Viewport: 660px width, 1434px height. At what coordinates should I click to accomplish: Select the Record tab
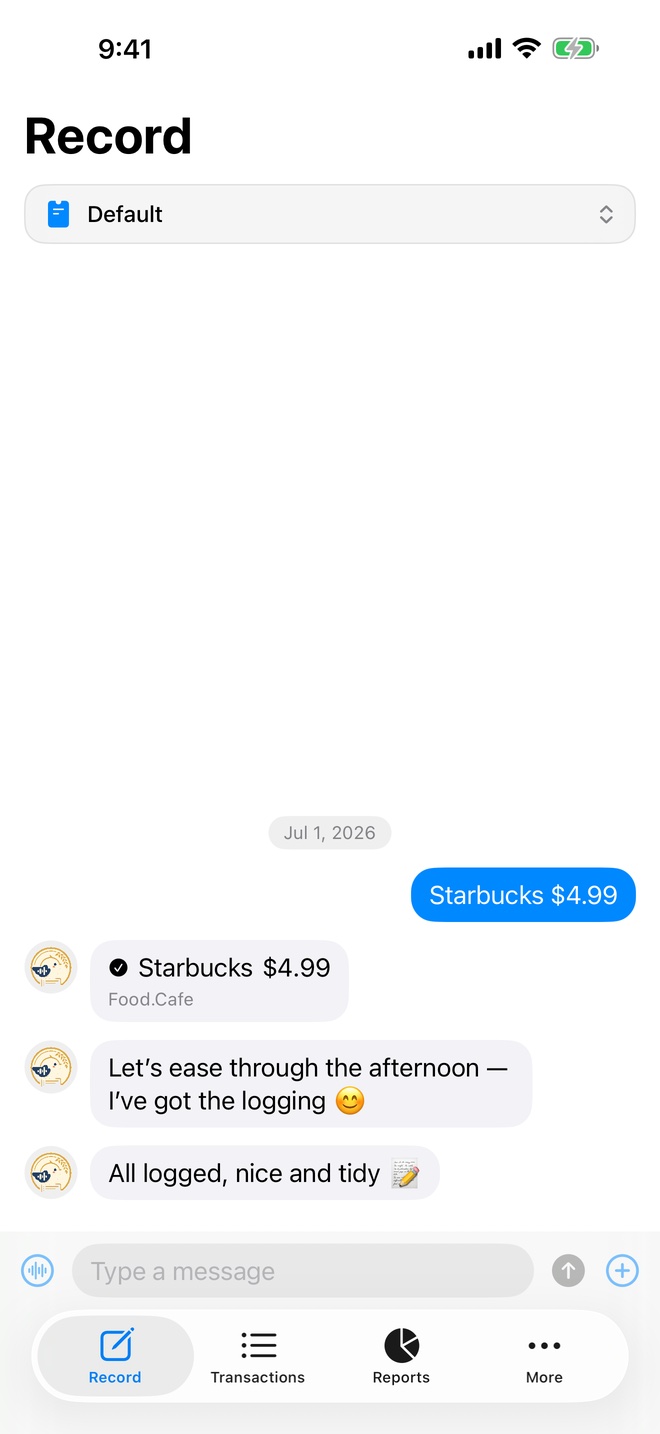click(115, 1356)
